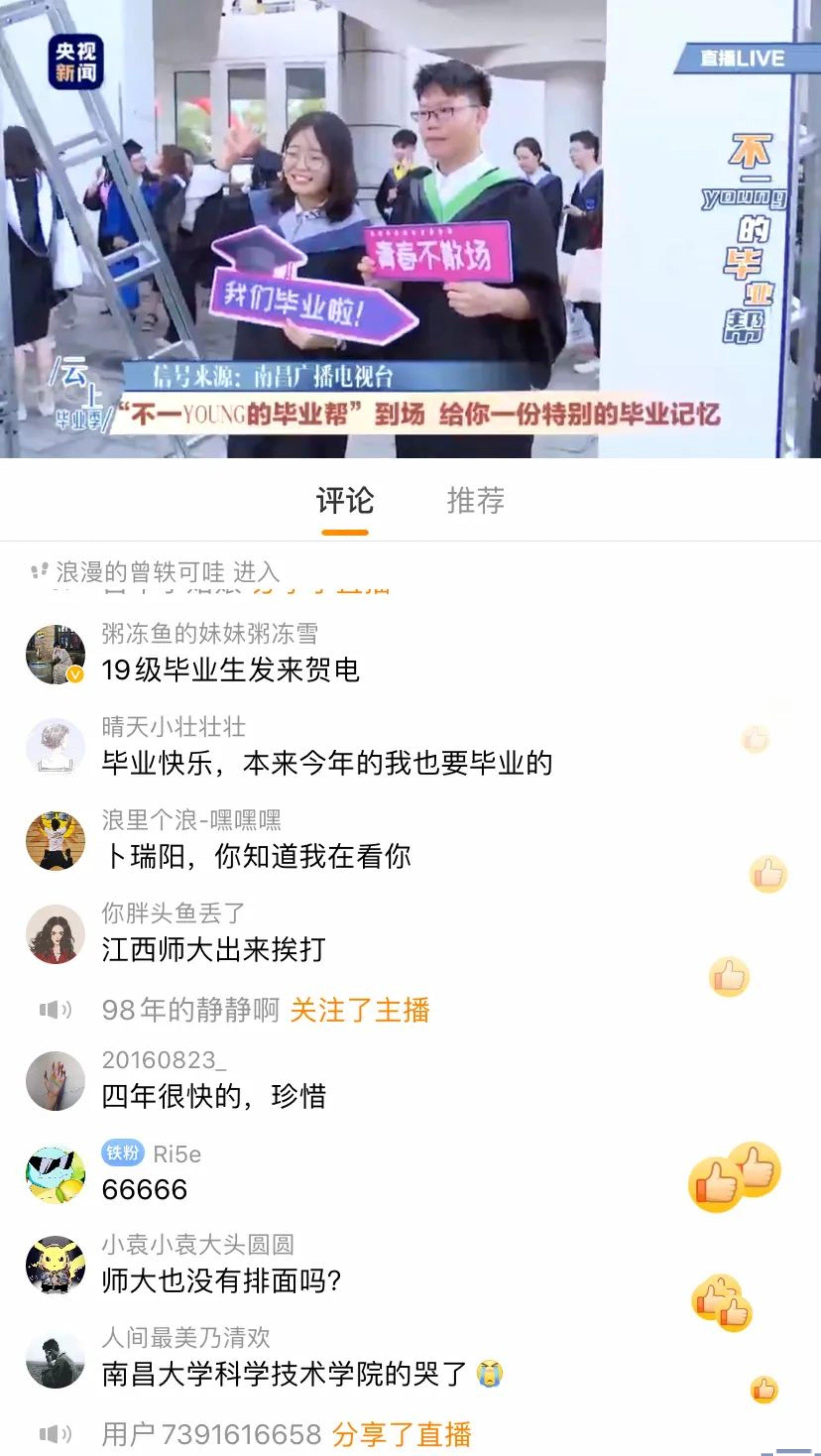Tap the live video player

coord(410,229)
